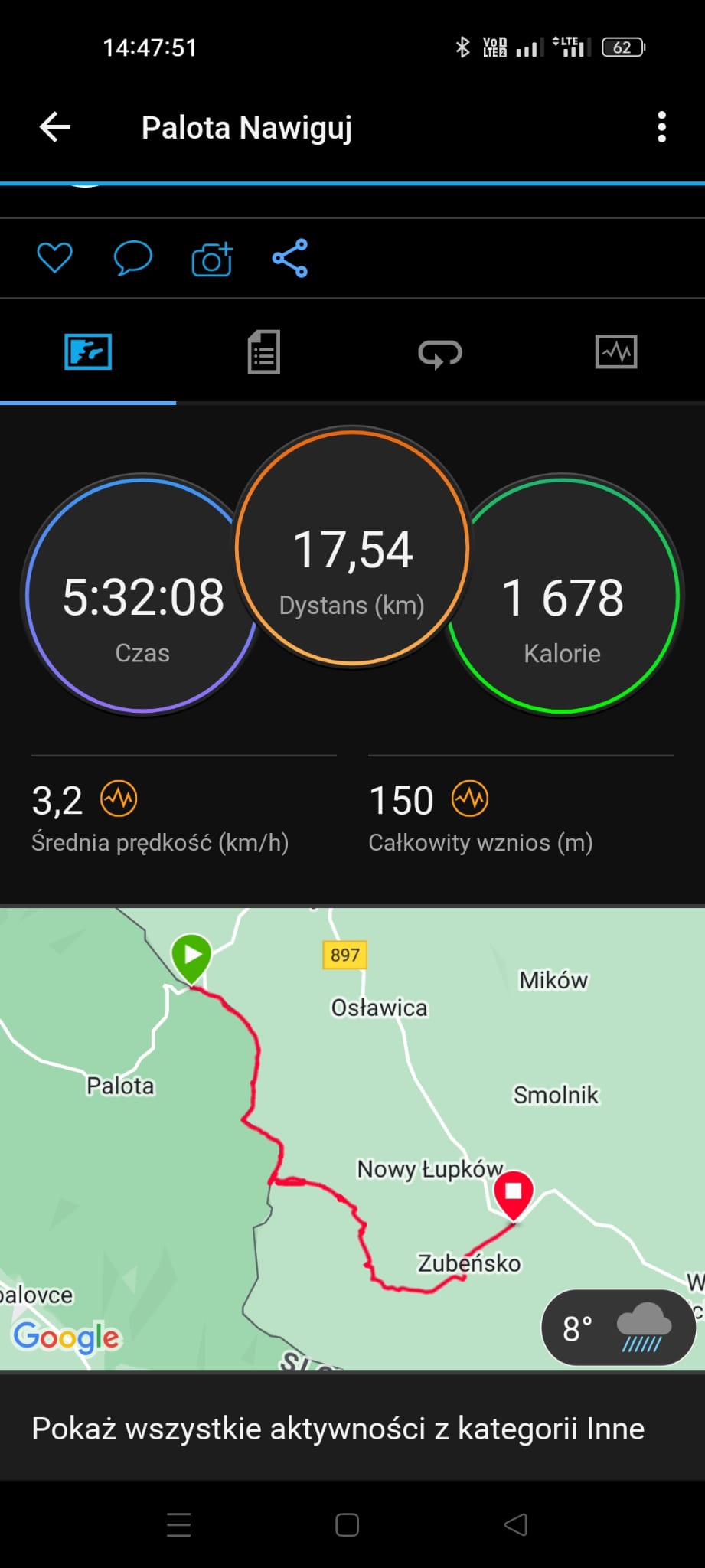Switch to the details list tab
Viewport: 705px width, 1568px height.
(x=264, y=353)
